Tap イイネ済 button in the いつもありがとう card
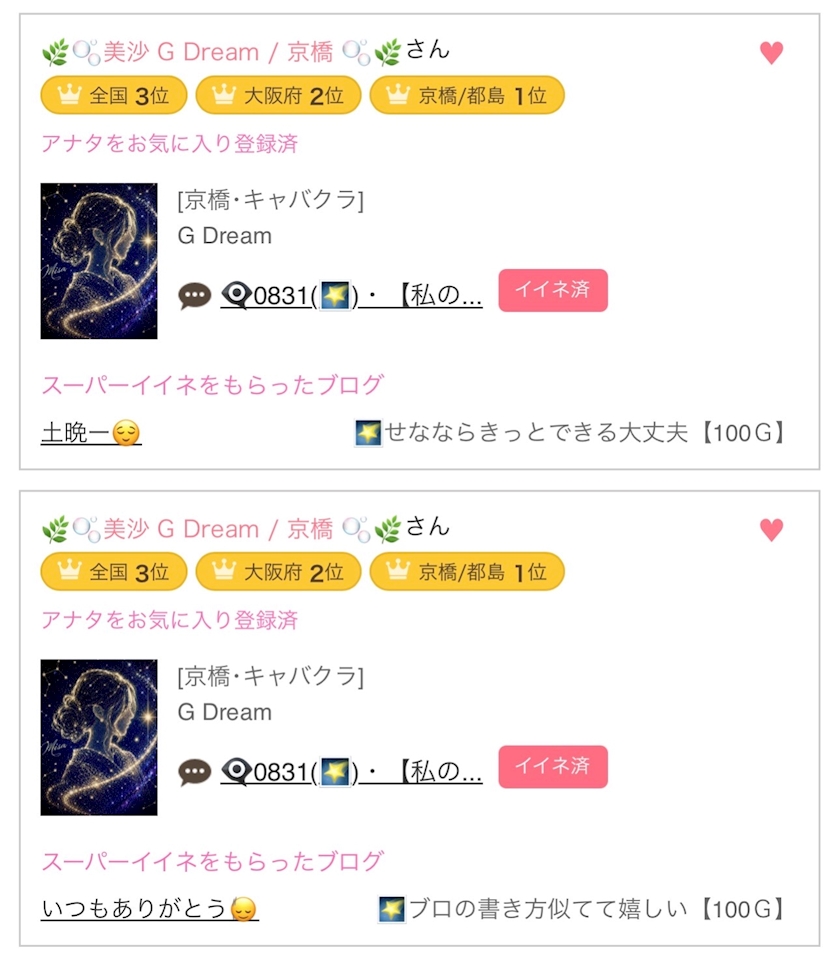Viewport: 840px width, 954px height. pos(553,767)
